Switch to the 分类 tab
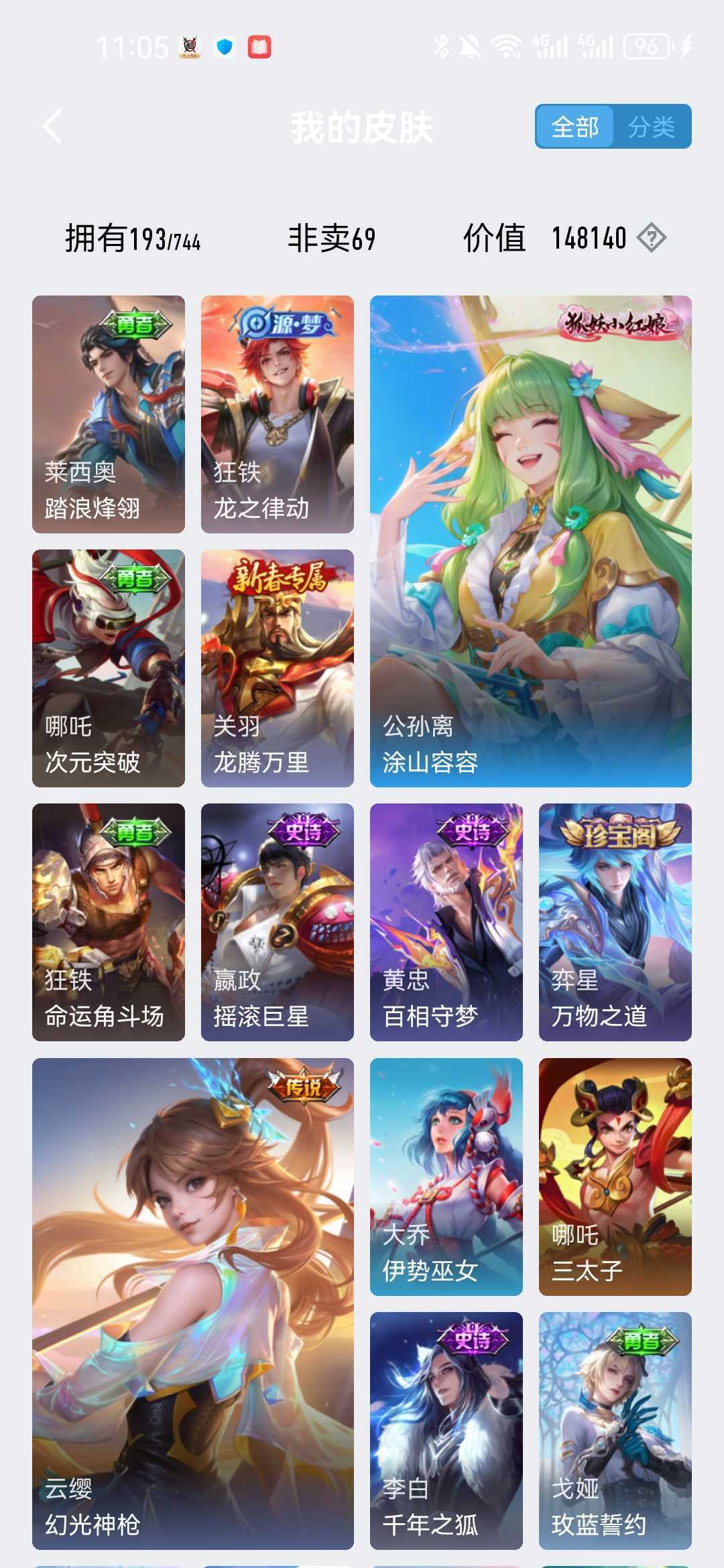 click(x=652, y=127)
